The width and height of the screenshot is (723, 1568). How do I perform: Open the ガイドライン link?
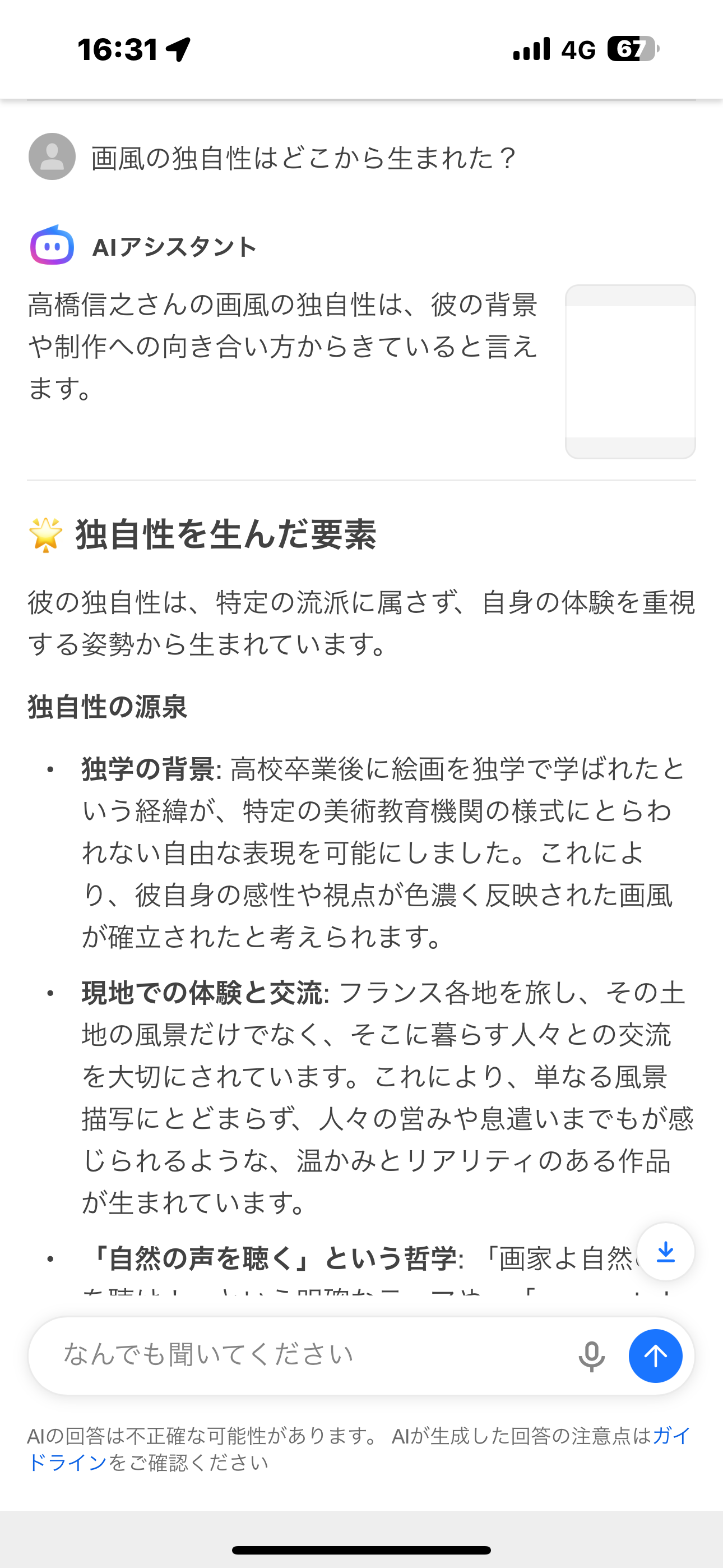(x=67, y=1462)
